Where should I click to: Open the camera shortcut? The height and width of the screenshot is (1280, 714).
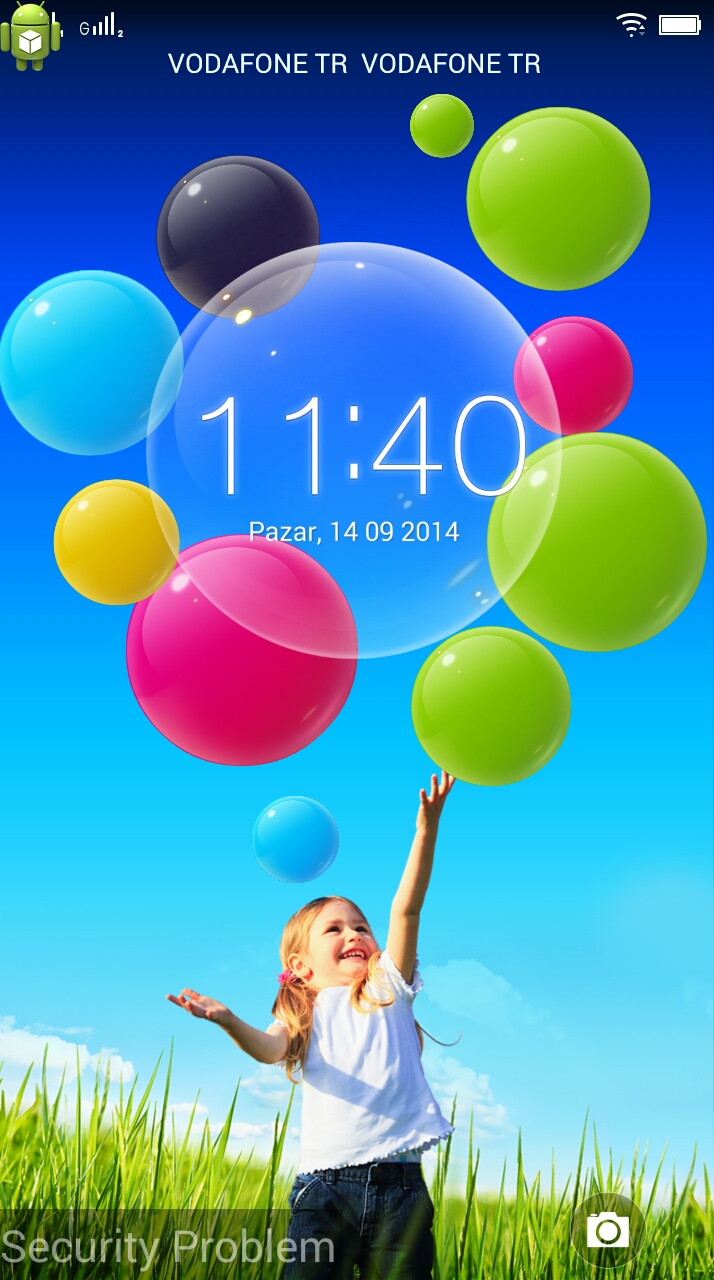pyautogui.click(x=608, y=1229)
